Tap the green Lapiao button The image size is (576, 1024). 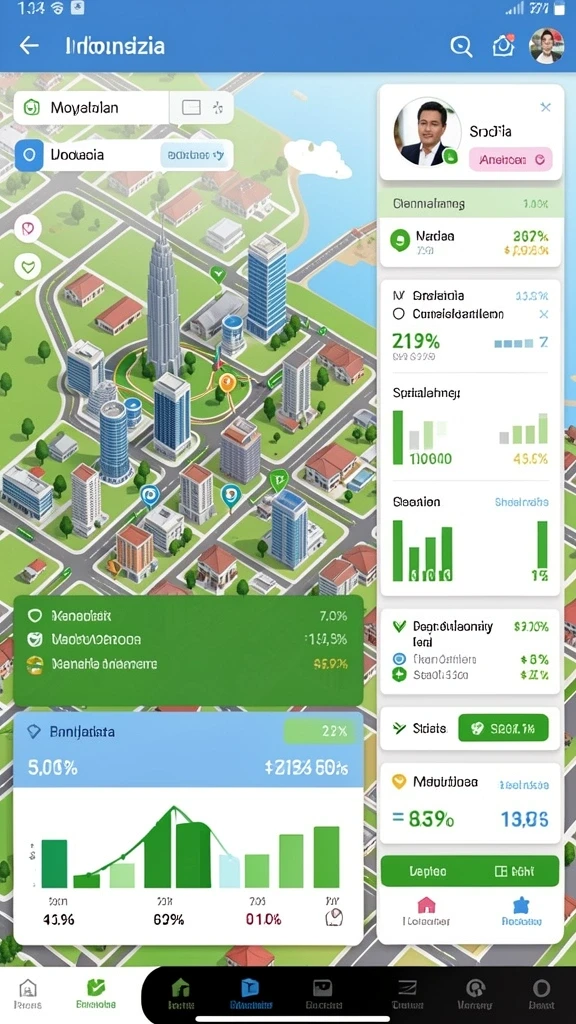(x=470, y=871)
